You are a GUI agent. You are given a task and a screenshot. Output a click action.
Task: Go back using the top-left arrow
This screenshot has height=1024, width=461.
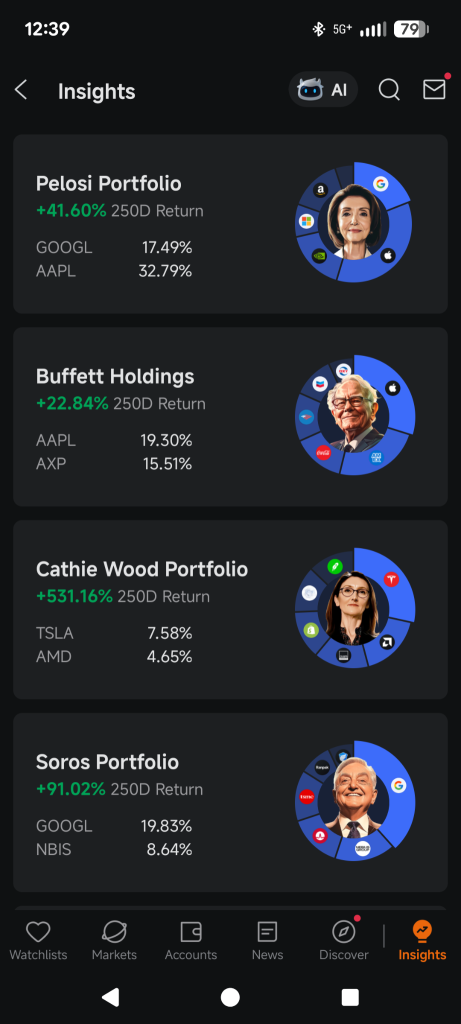pos(21,90)
